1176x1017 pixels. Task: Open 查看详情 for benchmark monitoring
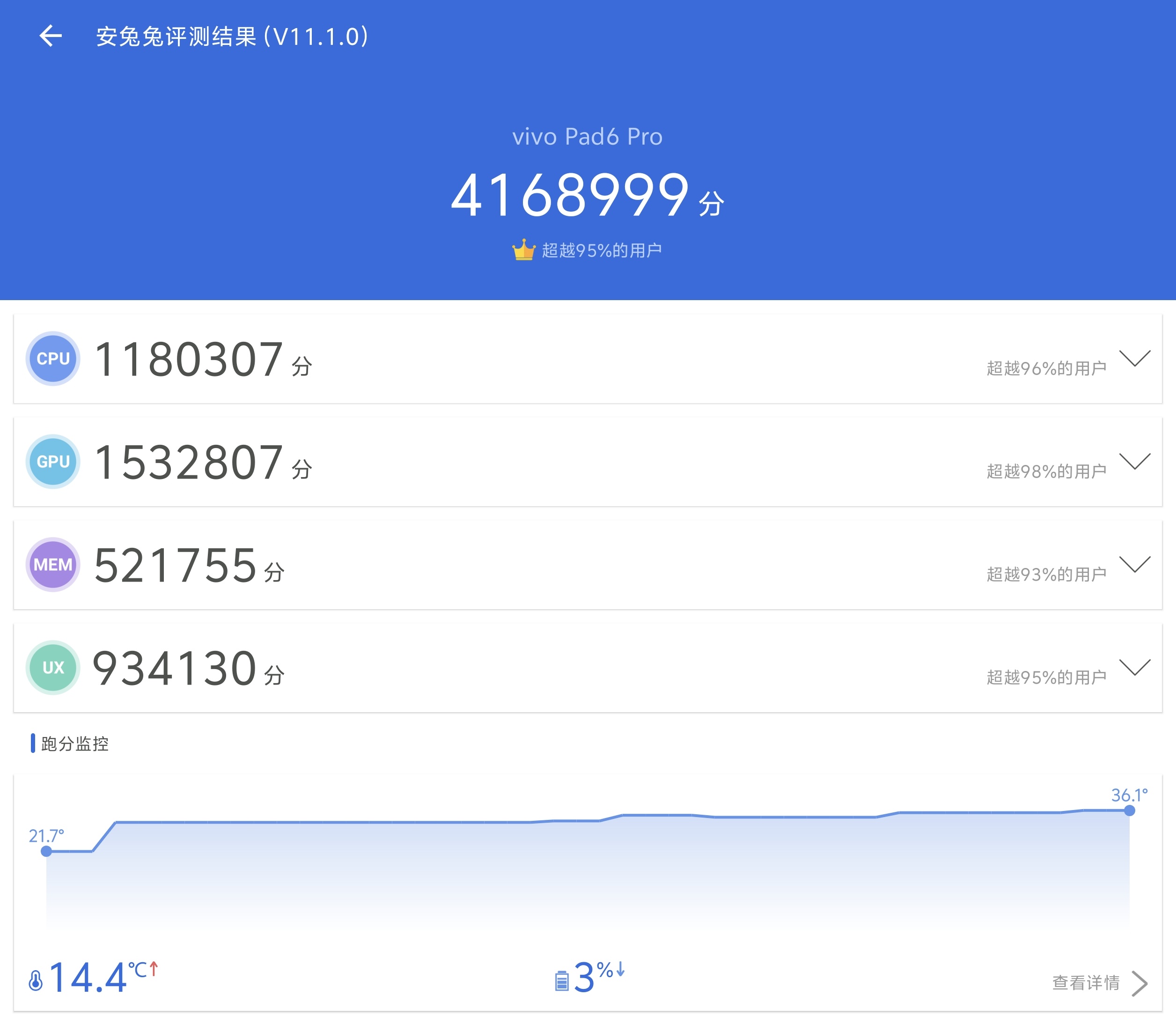(1099, 982)
